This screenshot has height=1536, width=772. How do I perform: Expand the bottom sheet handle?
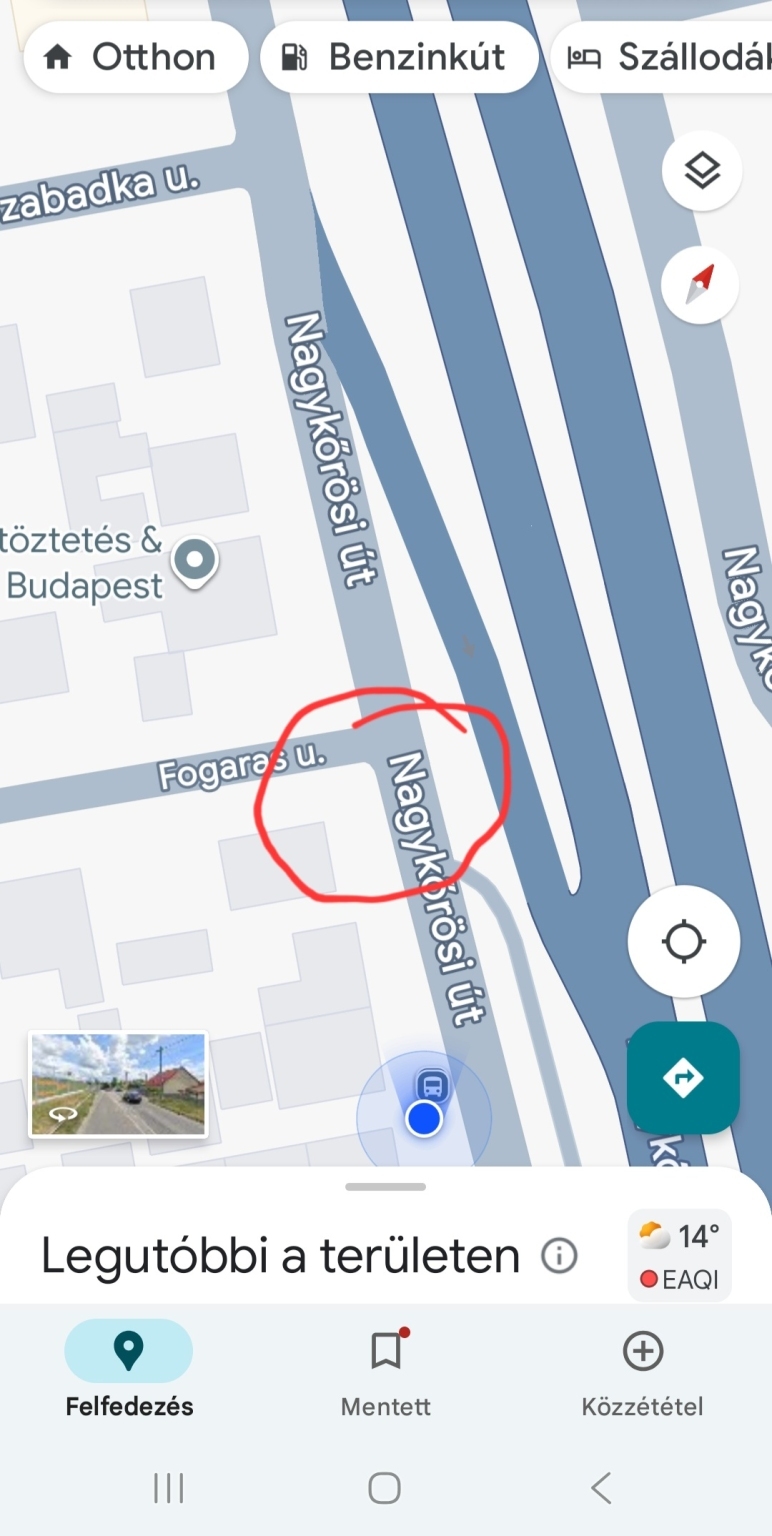(x=385, y=1187)
